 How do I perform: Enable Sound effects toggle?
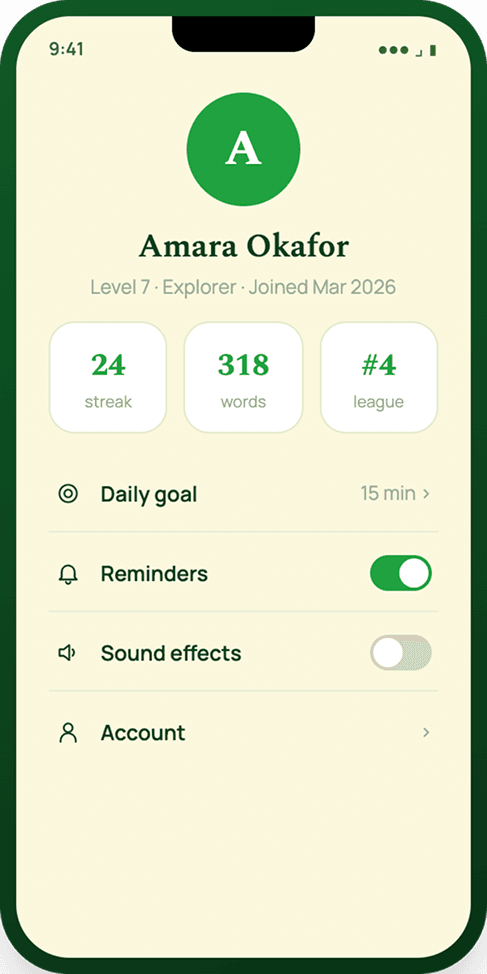coord(401,652)
